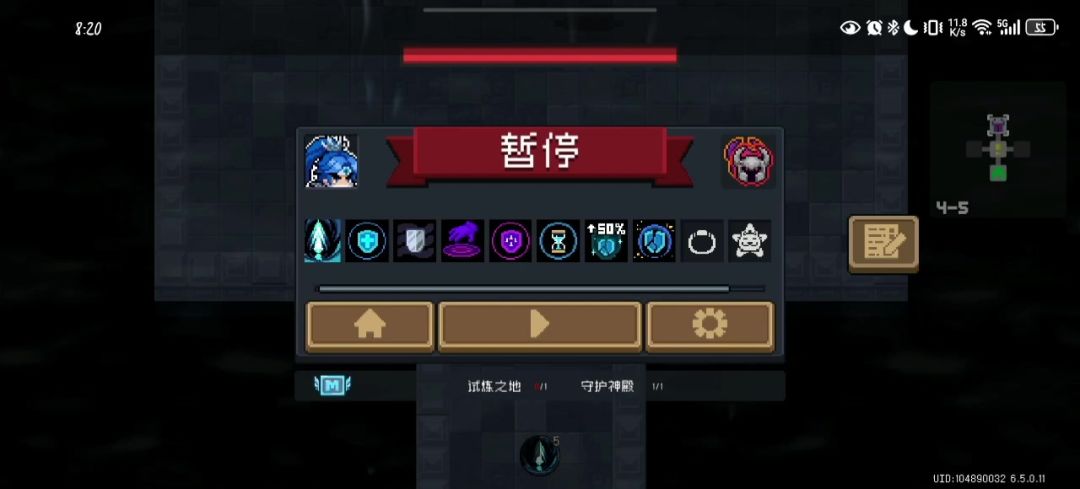The height and width of the screenshot is (489, 1080).
Task: Tap the blue-haired character portrait
Action: [331, 160]
